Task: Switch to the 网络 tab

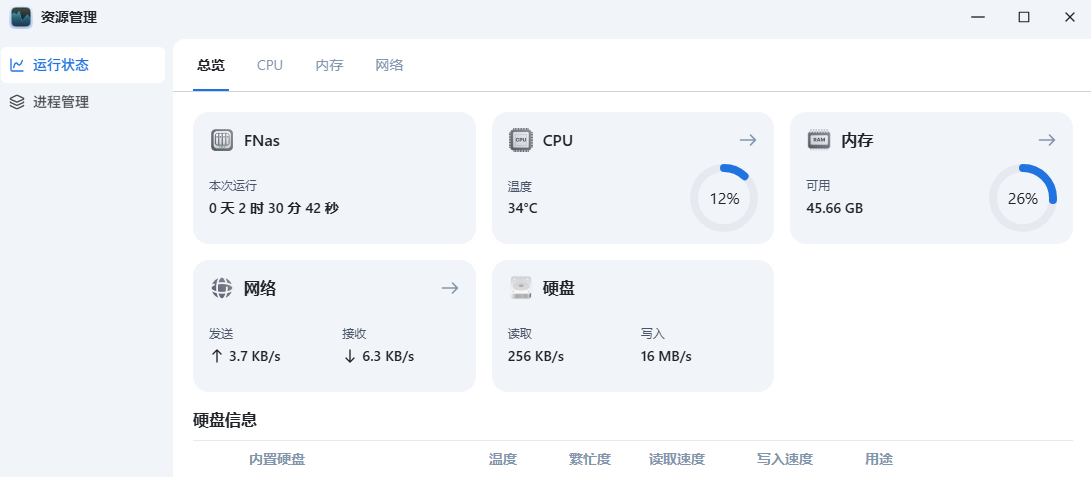Action: tap(389, 65)
